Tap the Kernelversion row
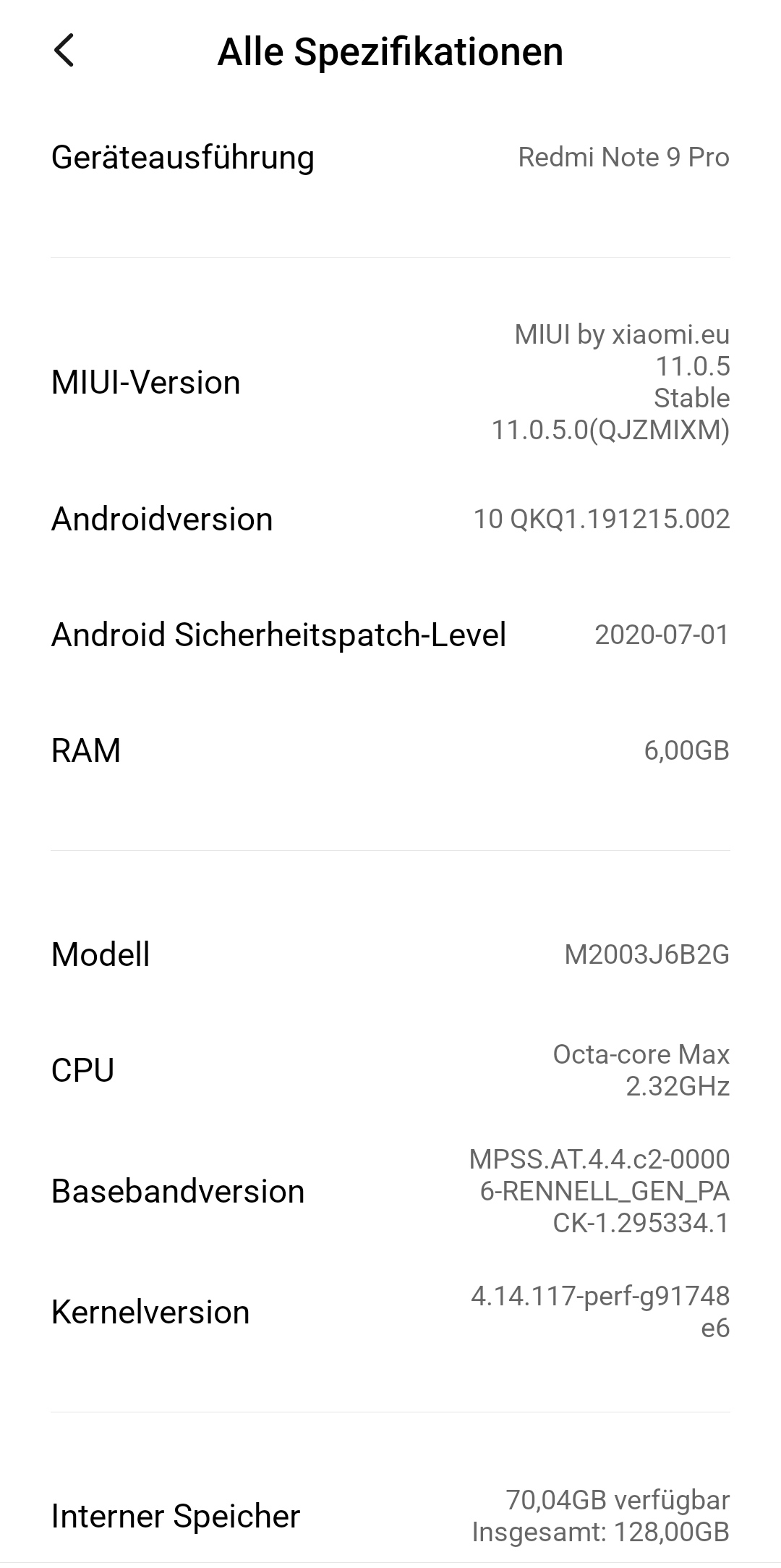 [390, 1312]
